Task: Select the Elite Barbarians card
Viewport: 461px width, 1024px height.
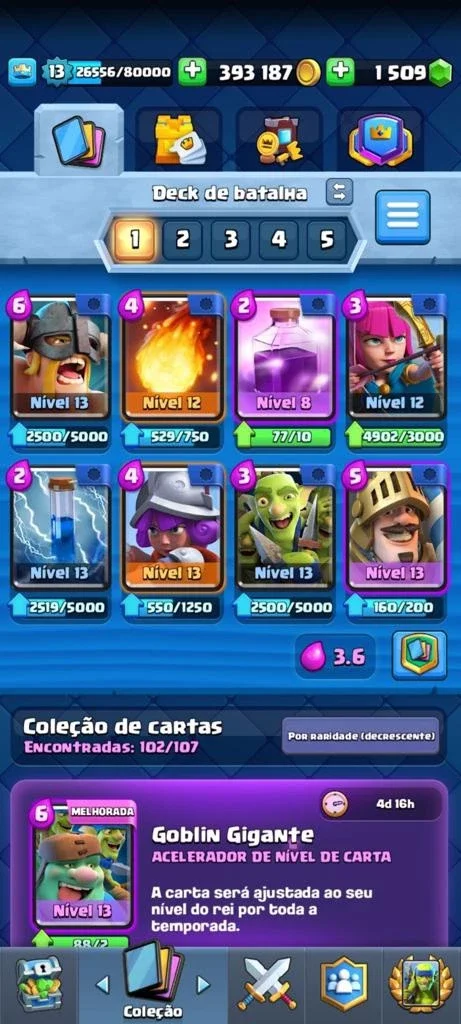Action: pos(59,357)
